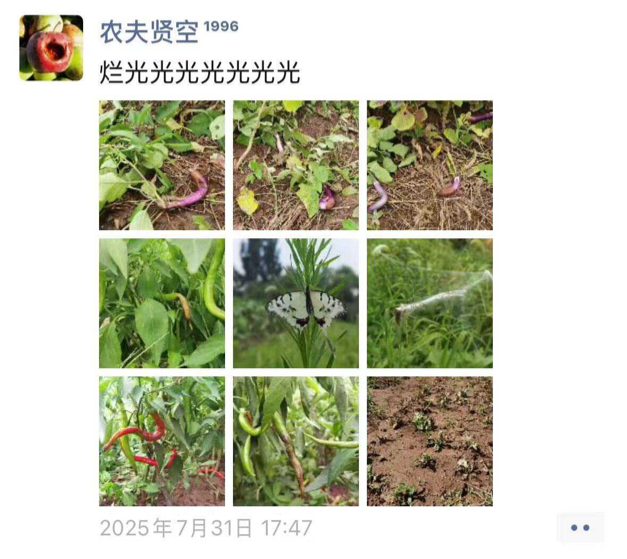Open the two-dot like and comment menu

pyautogui.click(x=580, y=527)
